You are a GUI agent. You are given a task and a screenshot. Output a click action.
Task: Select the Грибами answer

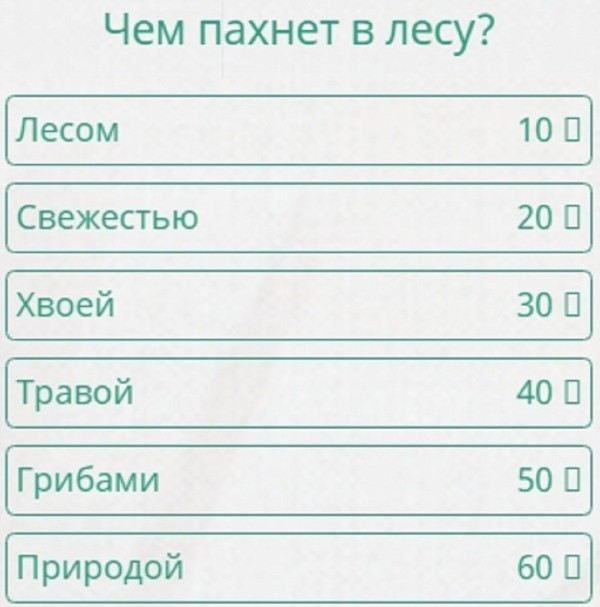tap(298, 481)
